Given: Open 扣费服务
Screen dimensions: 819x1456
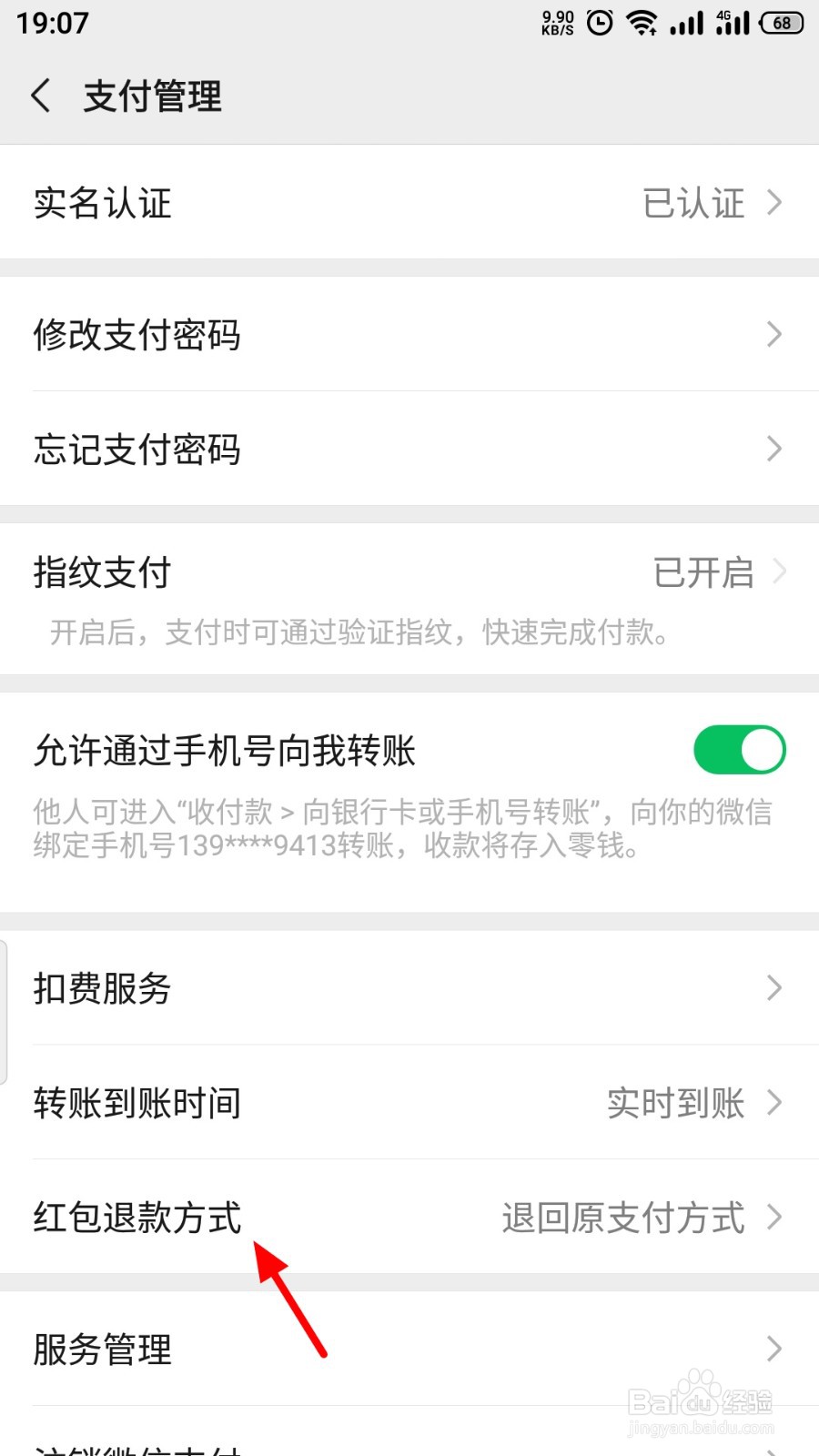Looking at the screenshot, I should [102, 988].
